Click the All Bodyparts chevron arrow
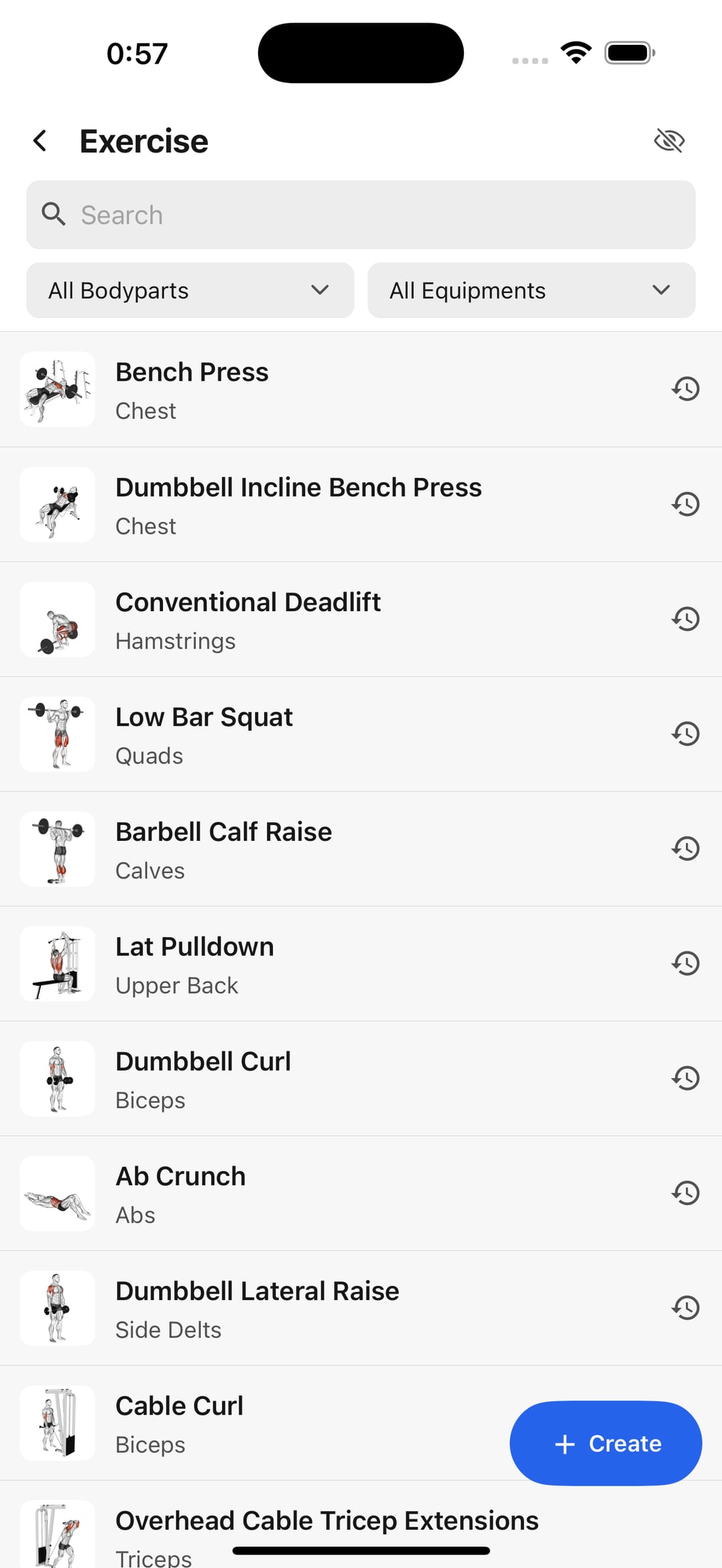 320,290
